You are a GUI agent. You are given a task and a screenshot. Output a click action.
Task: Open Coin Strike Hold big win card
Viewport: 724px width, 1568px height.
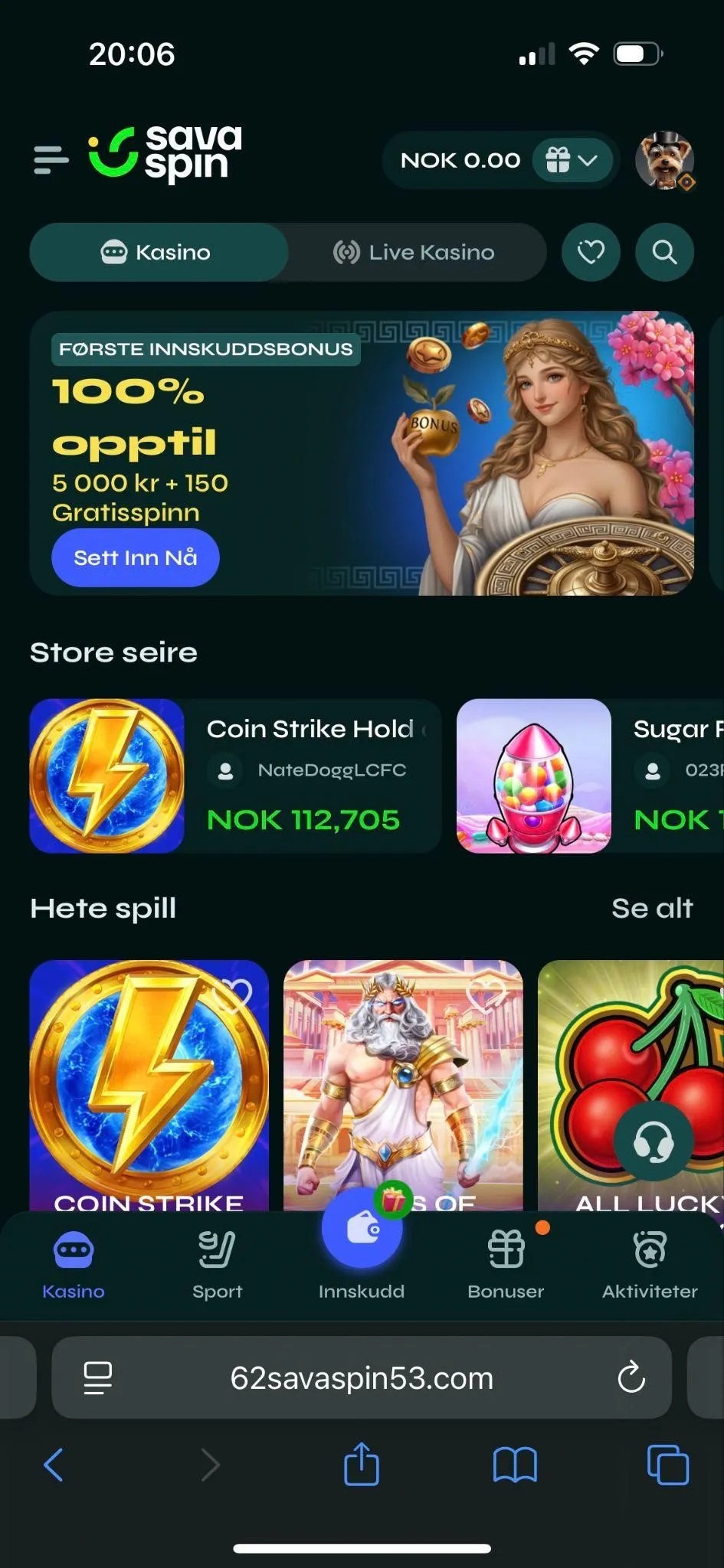click(235, 776)
